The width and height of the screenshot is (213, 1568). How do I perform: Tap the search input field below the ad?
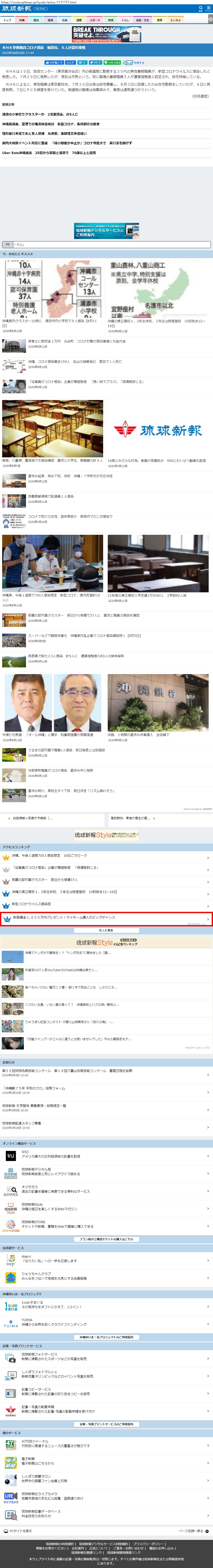coord(110,245)
